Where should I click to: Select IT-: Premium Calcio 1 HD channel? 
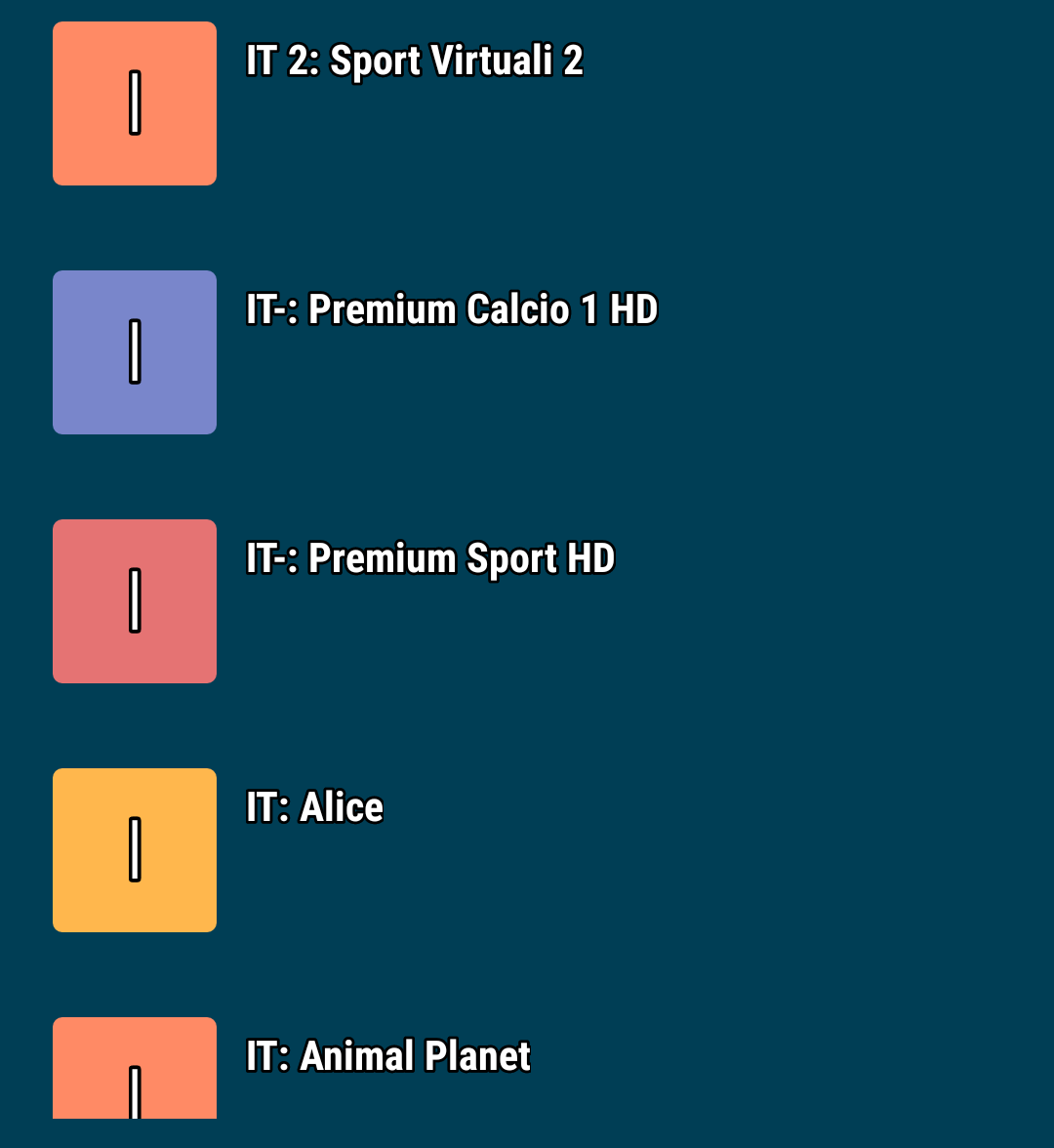click(x=452, y=310)
